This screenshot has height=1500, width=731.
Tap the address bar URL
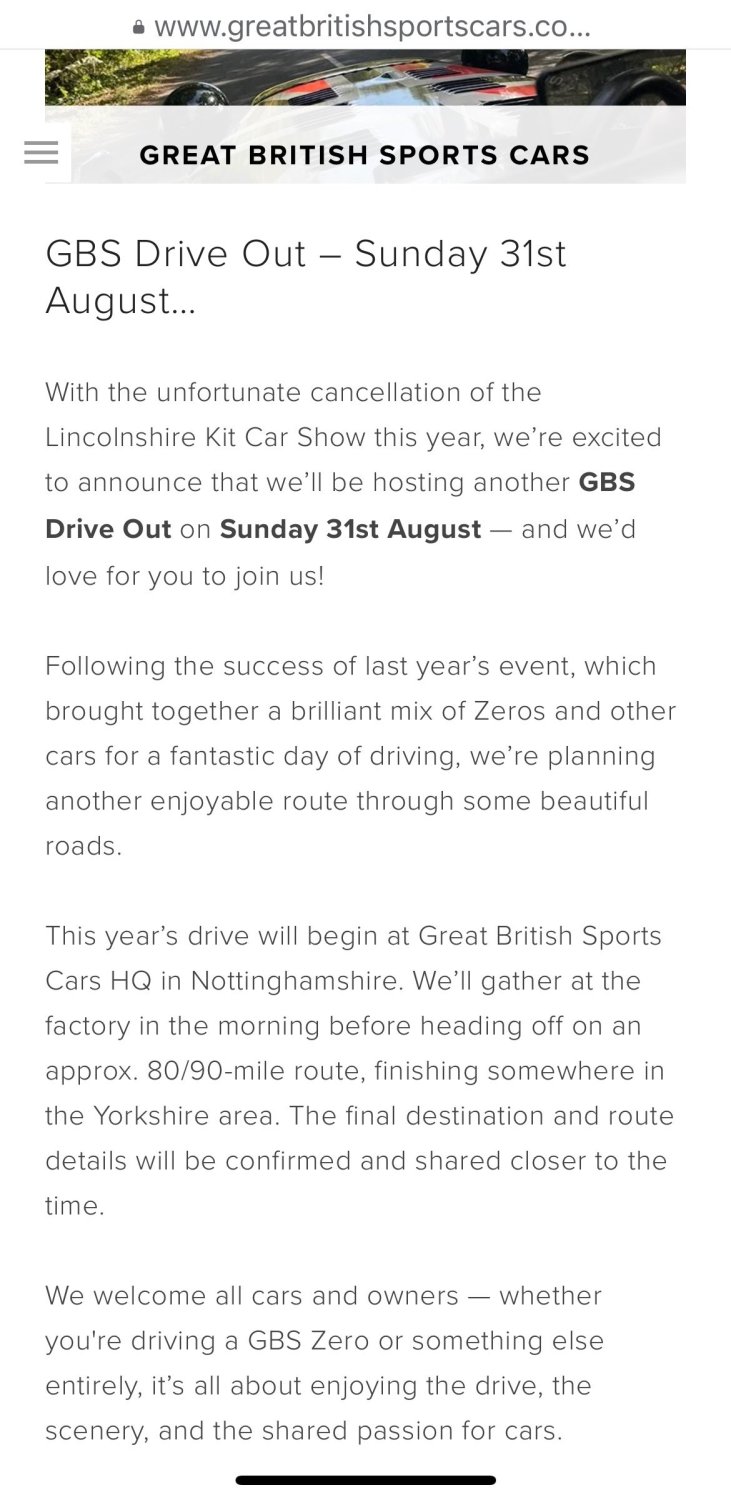click(365, 25)
